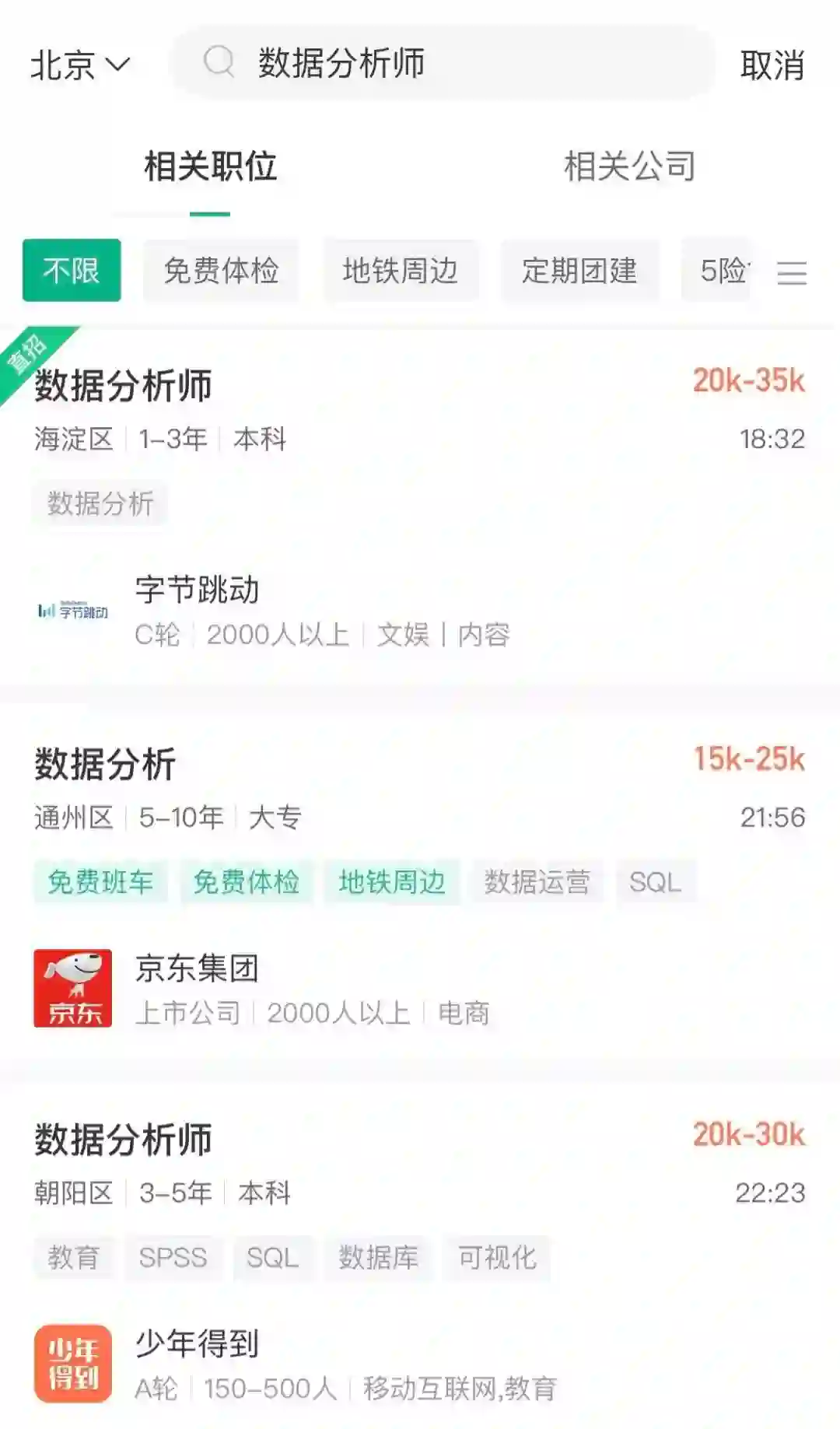The image size is (840, 1429).
Task: Switch to the 相关公司 tab
Action: click(x=629, y=166)
